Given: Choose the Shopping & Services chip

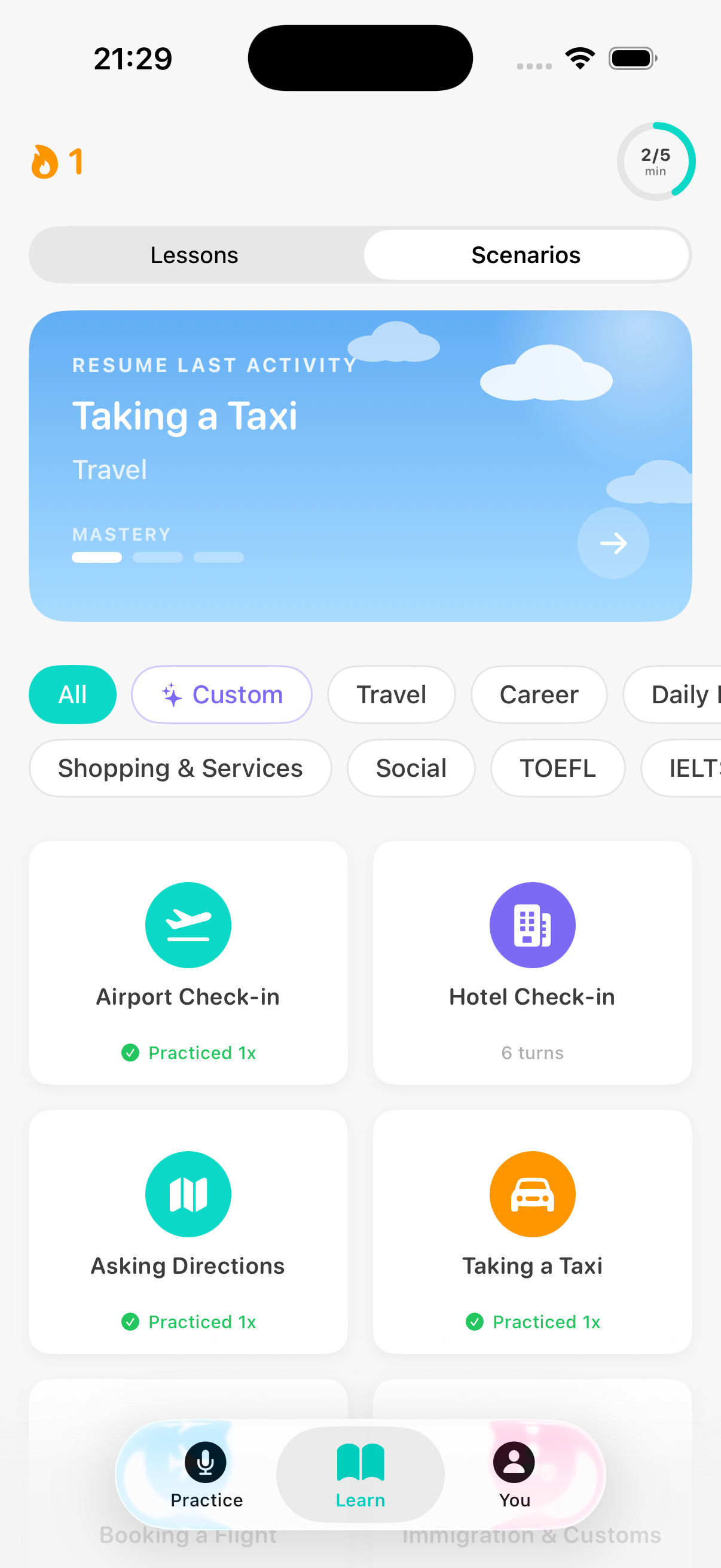Looking at the screenshot, I should (x=180, y=768).
